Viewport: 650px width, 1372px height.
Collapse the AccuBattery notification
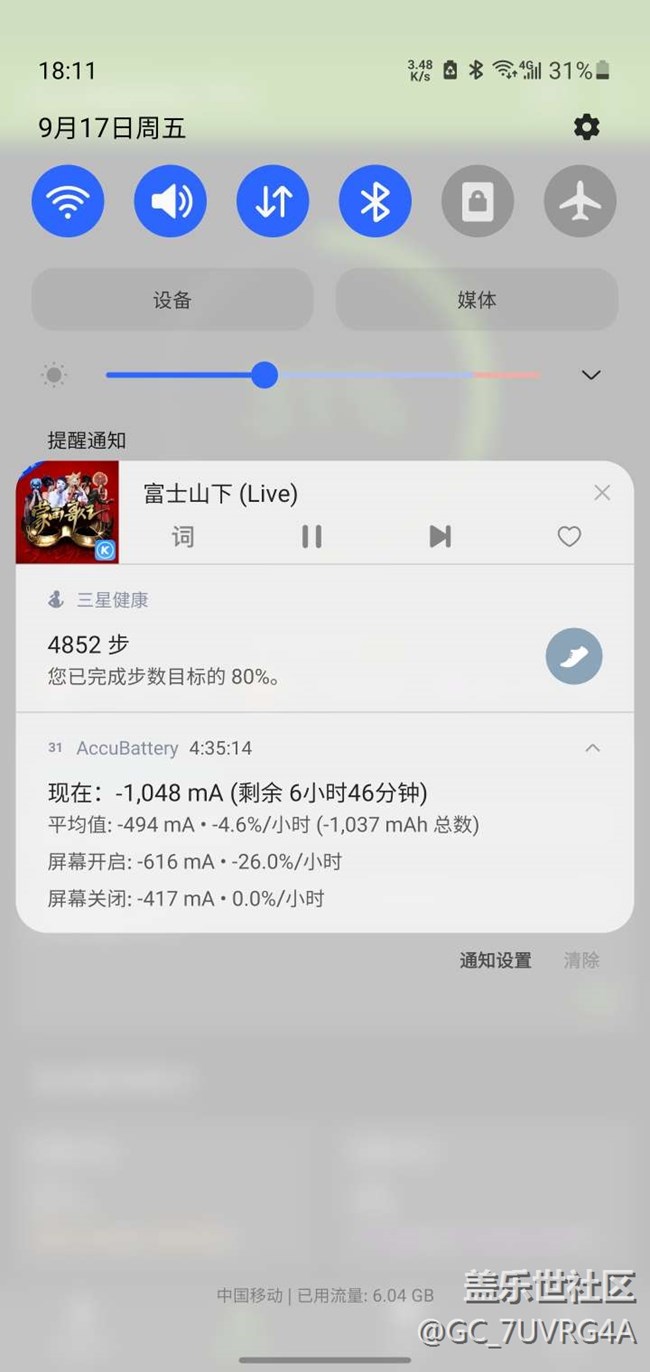pos(592,748)
